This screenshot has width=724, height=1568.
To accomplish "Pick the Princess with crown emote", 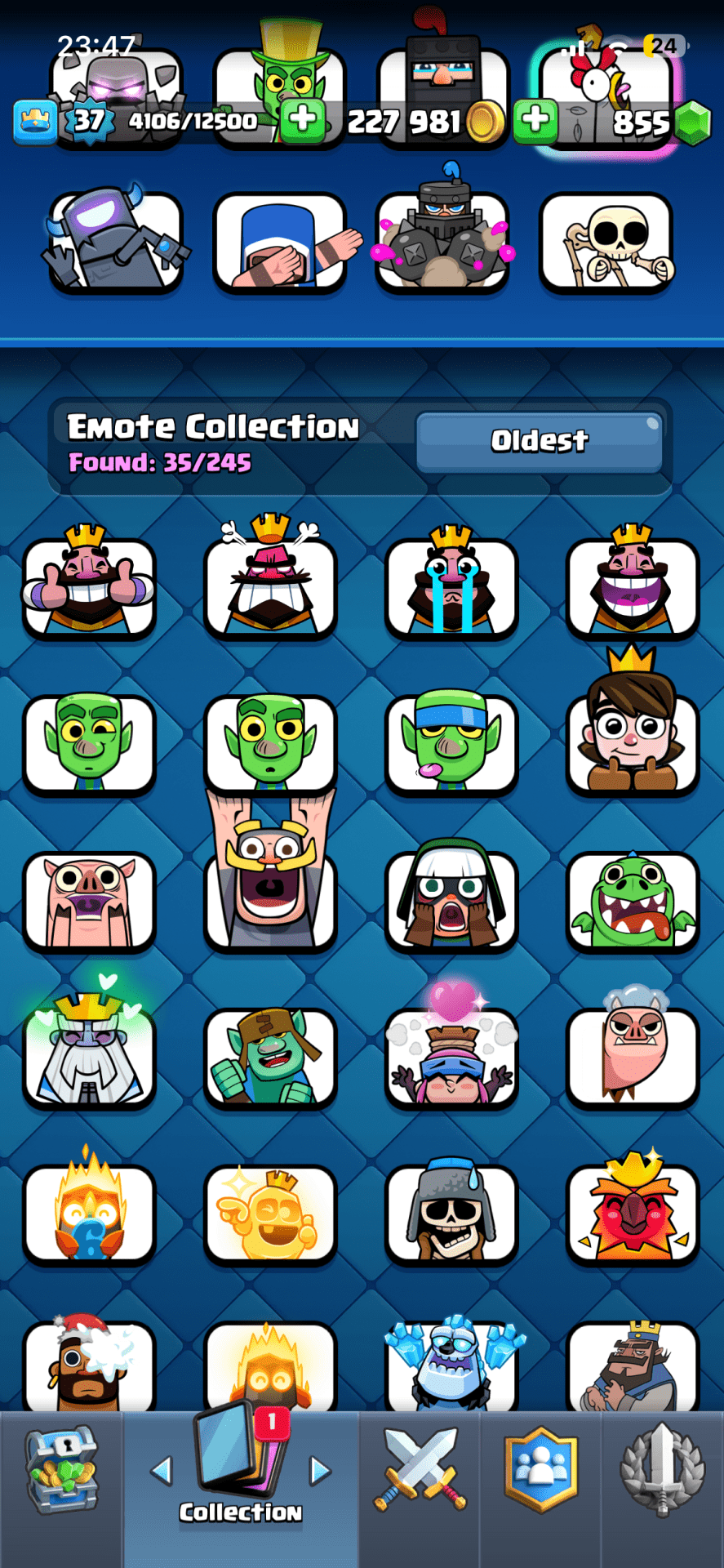I will point(632,739).
